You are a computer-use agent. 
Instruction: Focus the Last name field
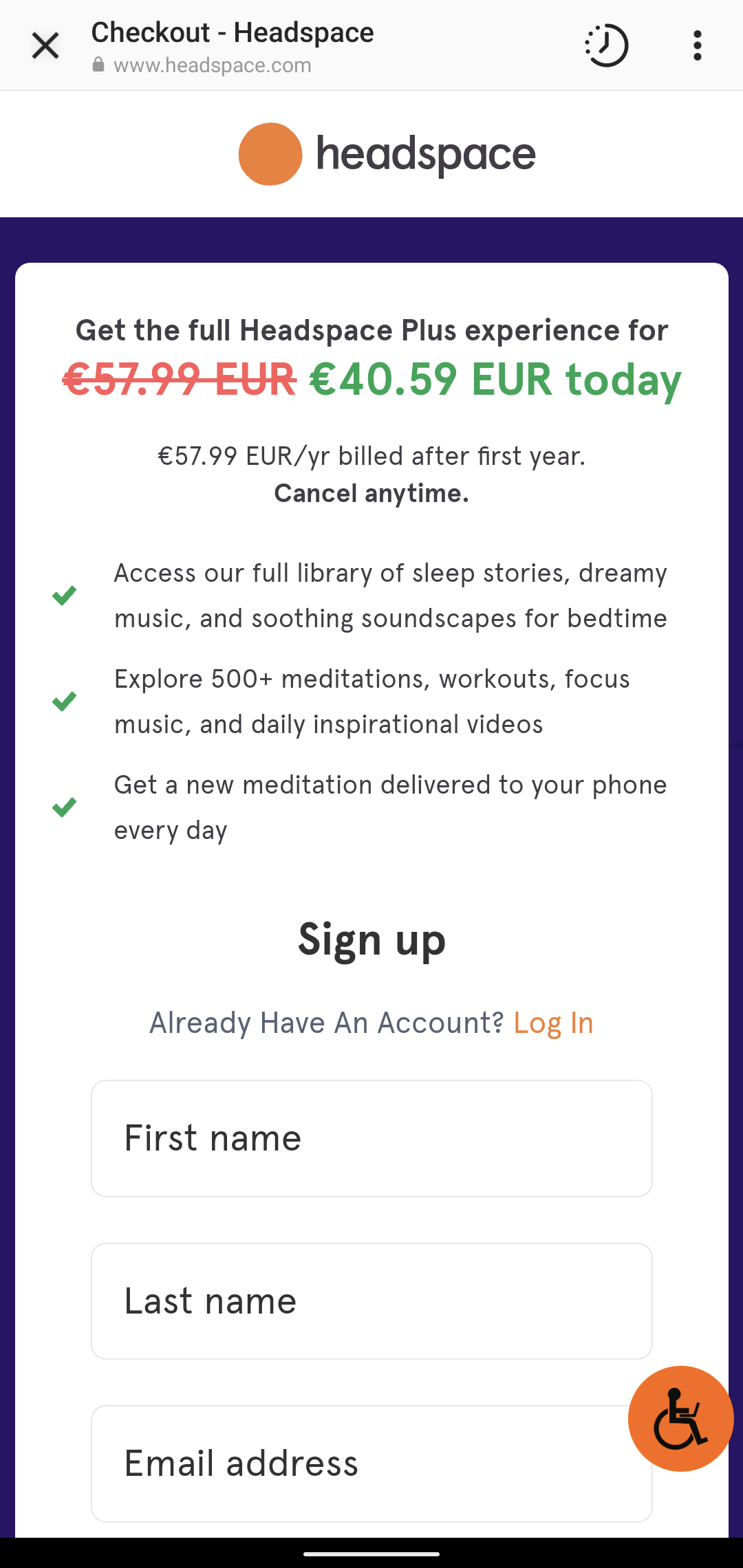tap(371, 1300)
